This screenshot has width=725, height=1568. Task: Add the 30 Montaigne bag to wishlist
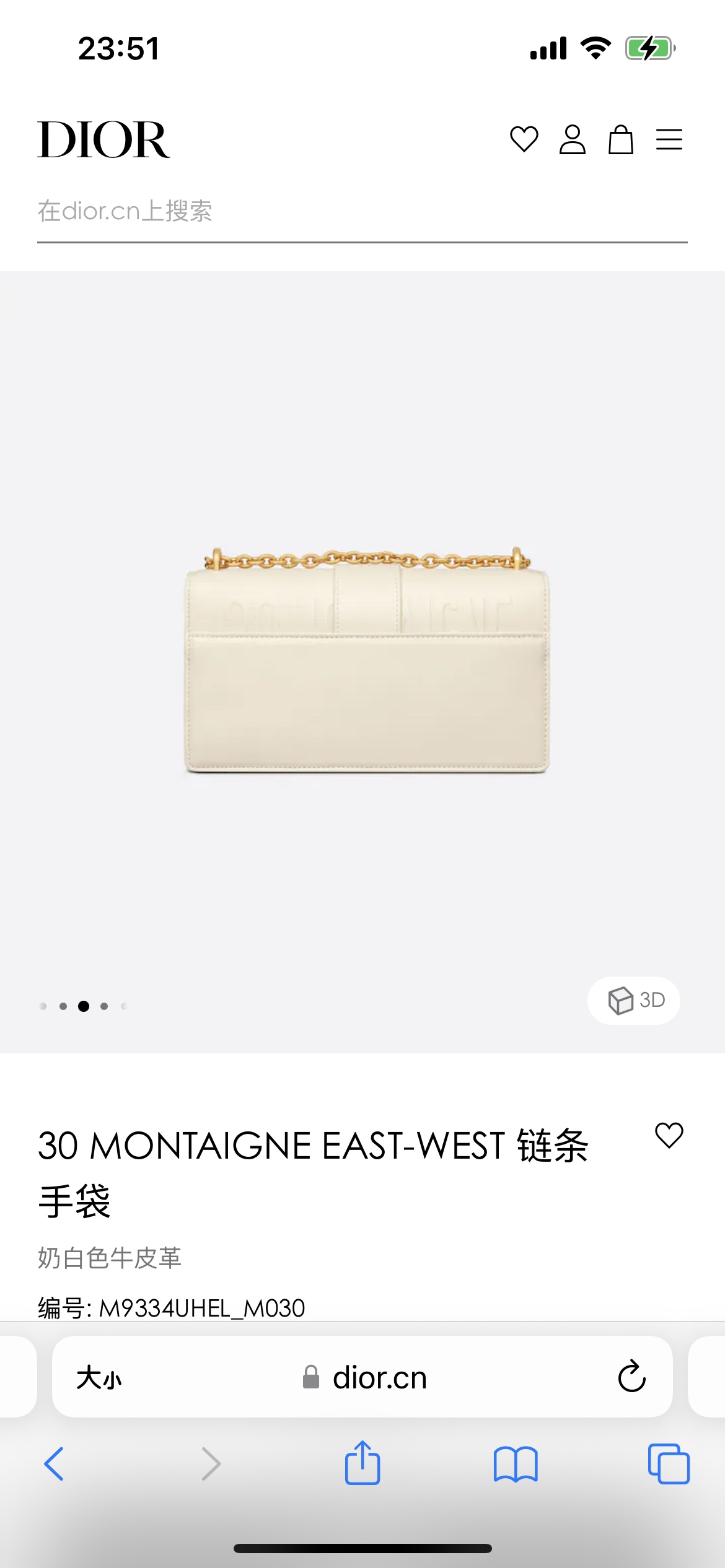pos(669,1136)
